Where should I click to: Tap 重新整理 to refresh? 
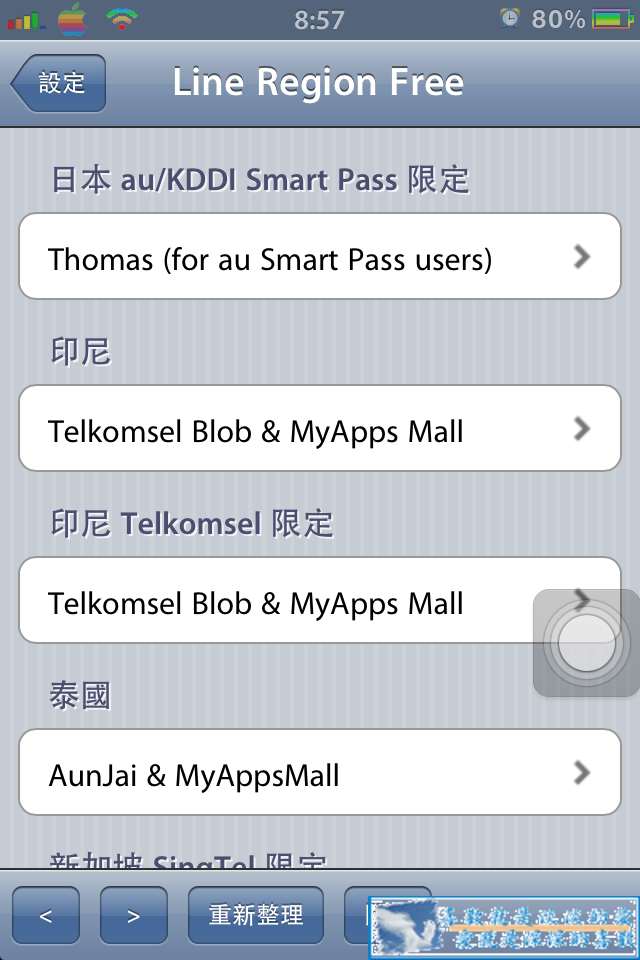pos(255,915)
